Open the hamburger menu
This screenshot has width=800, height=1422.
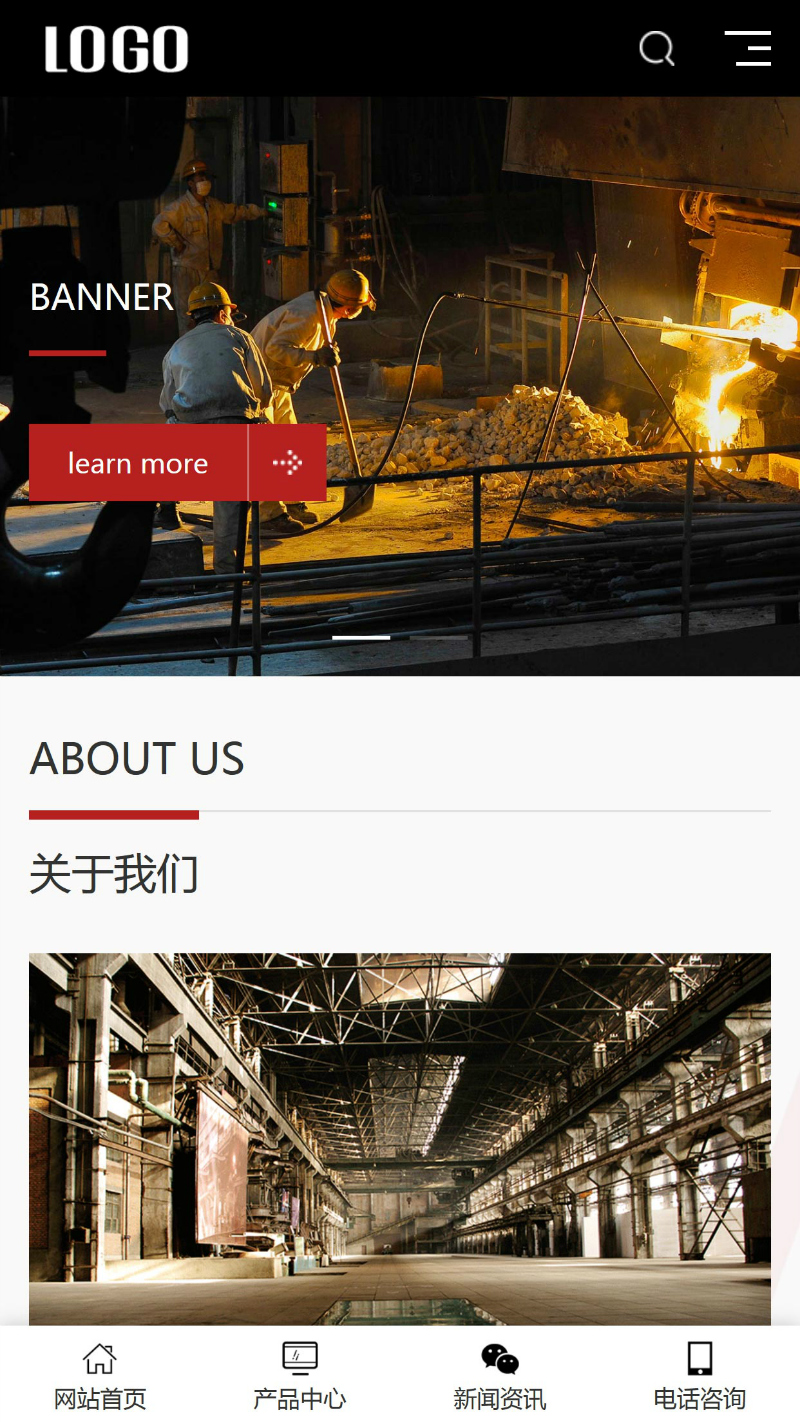pos(748,48)
